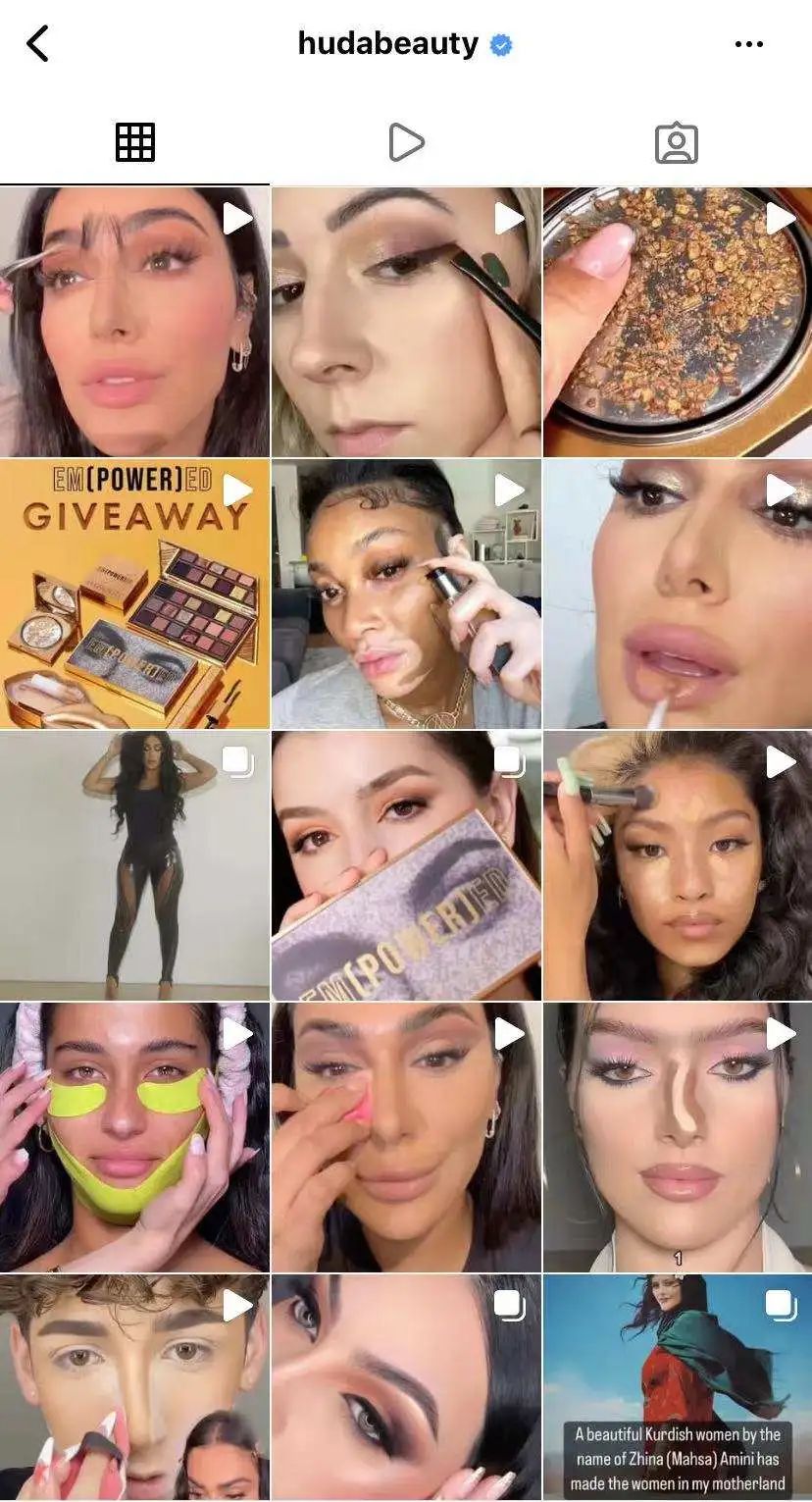Image resolution: width=812 pixels, height=1502 pixels.
Task: Open the full-body black outfit carousel post
Action: 134,865
